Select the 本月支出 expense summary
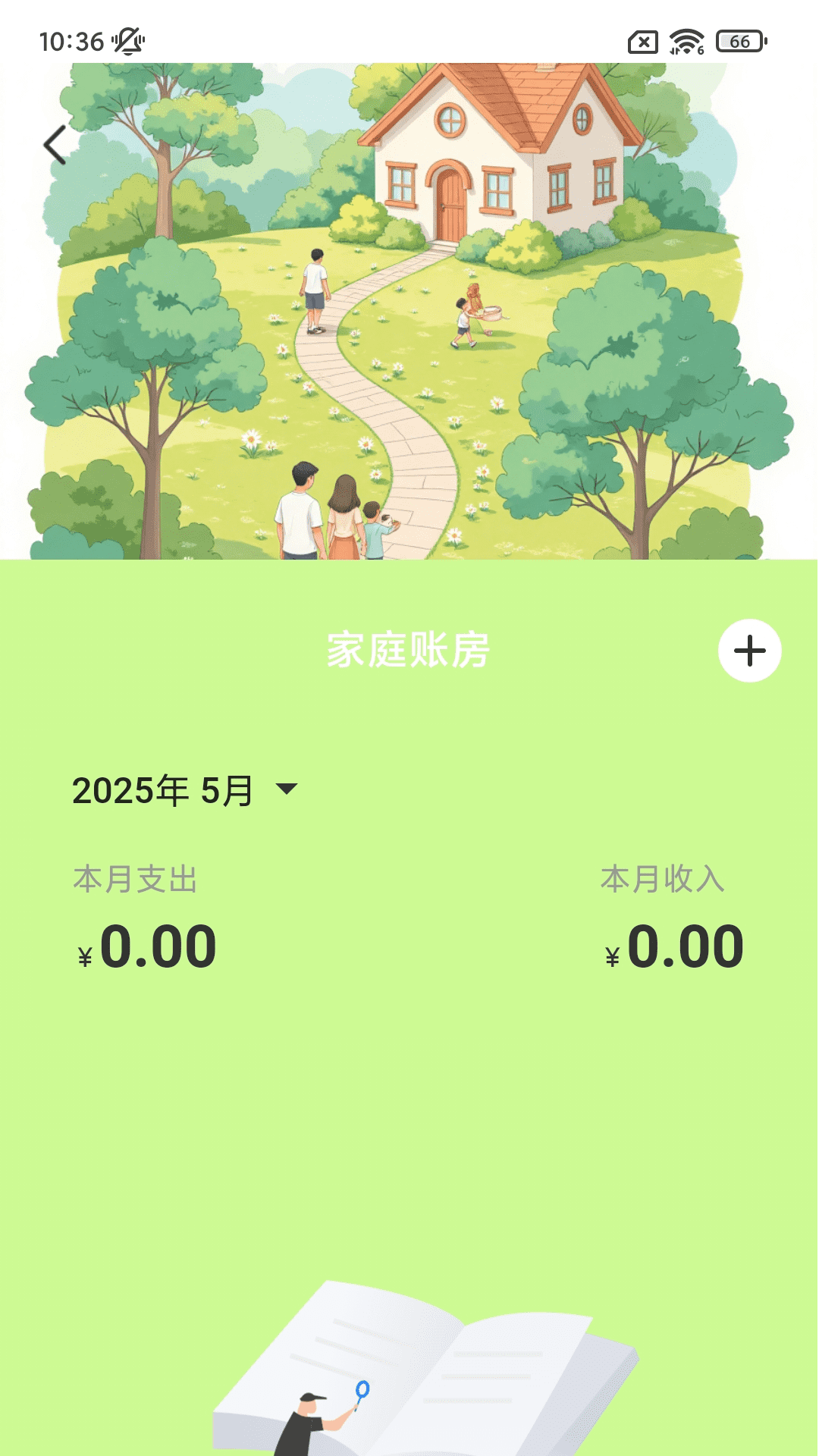This screenshot has width=819, height=1456. 135,881
